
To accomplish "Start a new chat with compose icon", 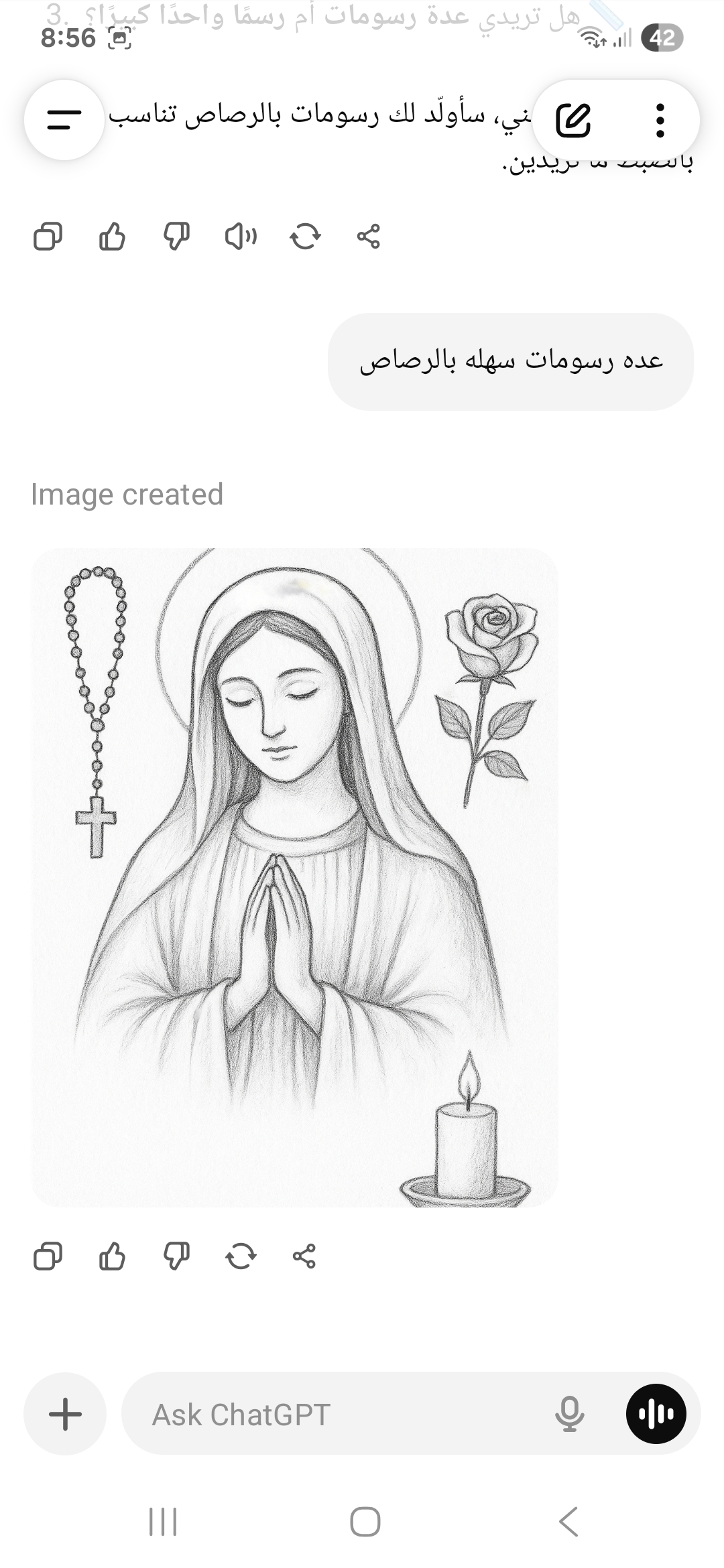I will (573, 121).
